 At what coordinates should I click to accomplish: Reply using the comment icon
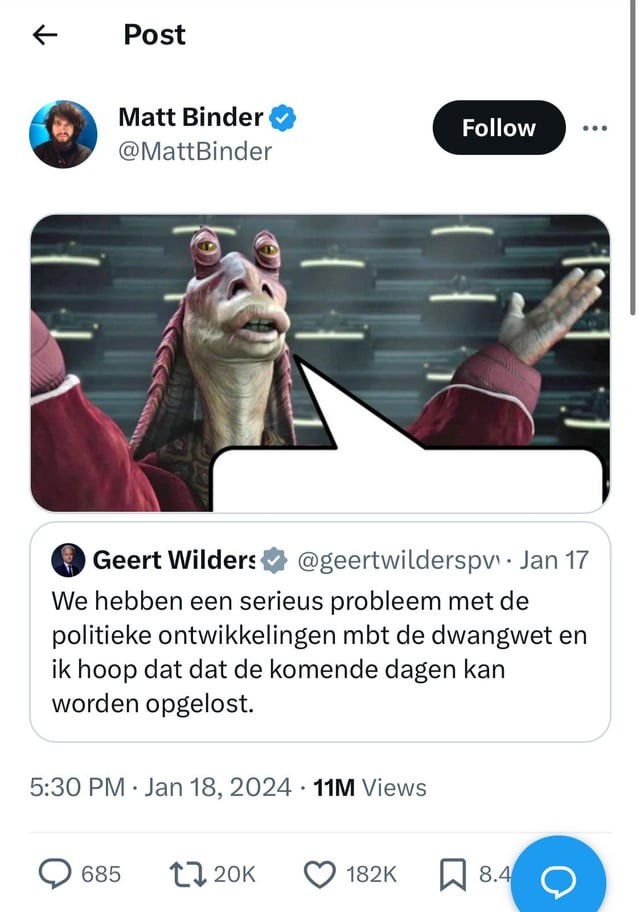point(66,874)
